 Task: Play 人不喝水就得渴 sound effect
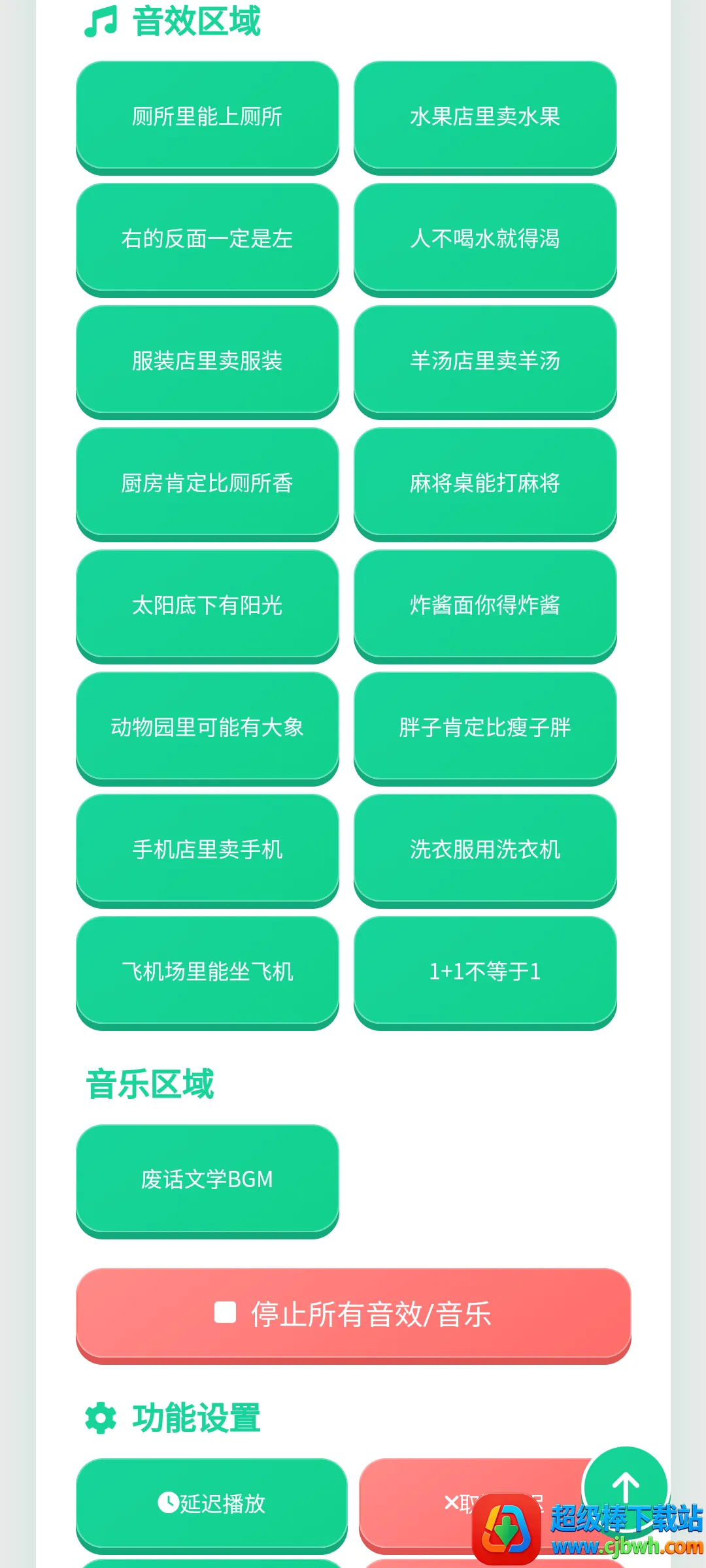click(485, 239)
